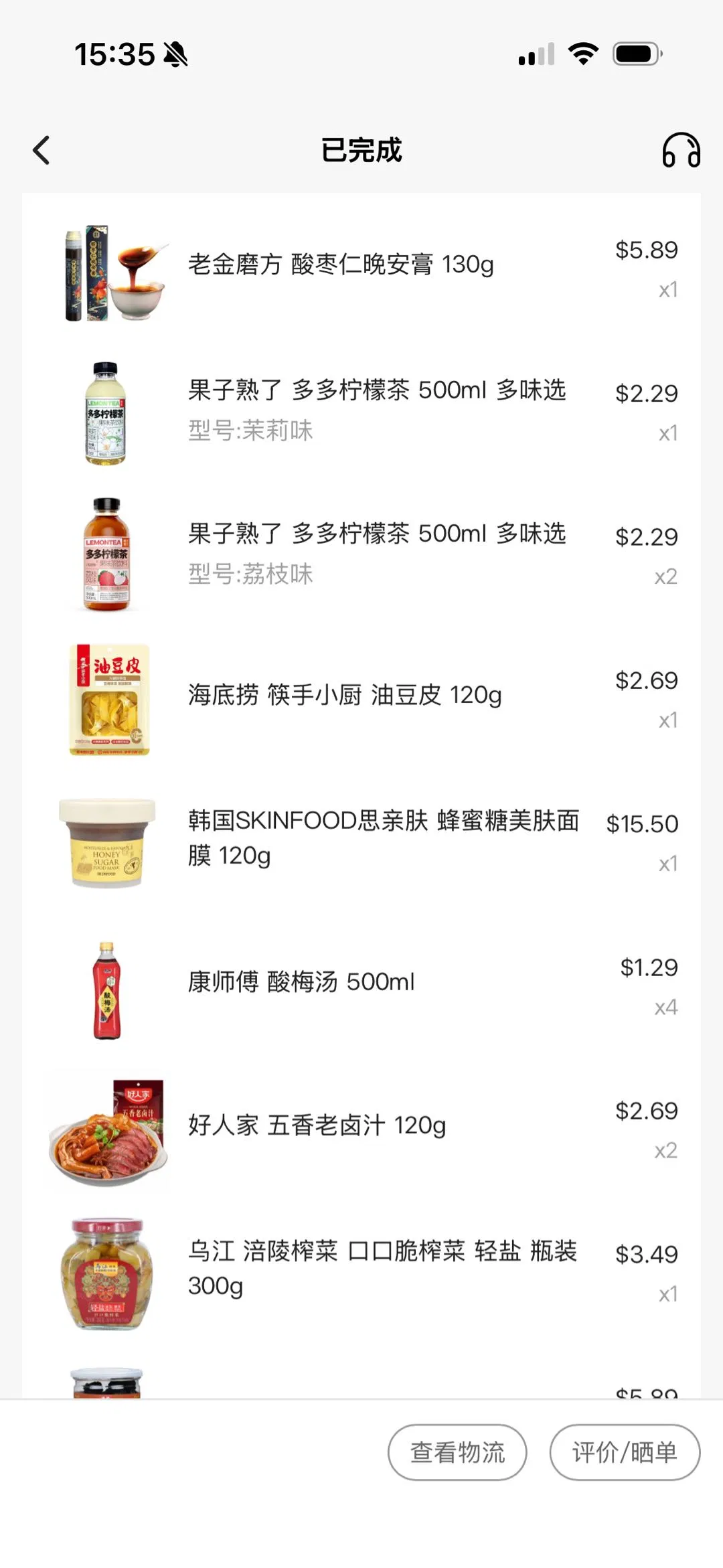
Task: Tap the 查看物流 button
Action: tap(457, 1452)
